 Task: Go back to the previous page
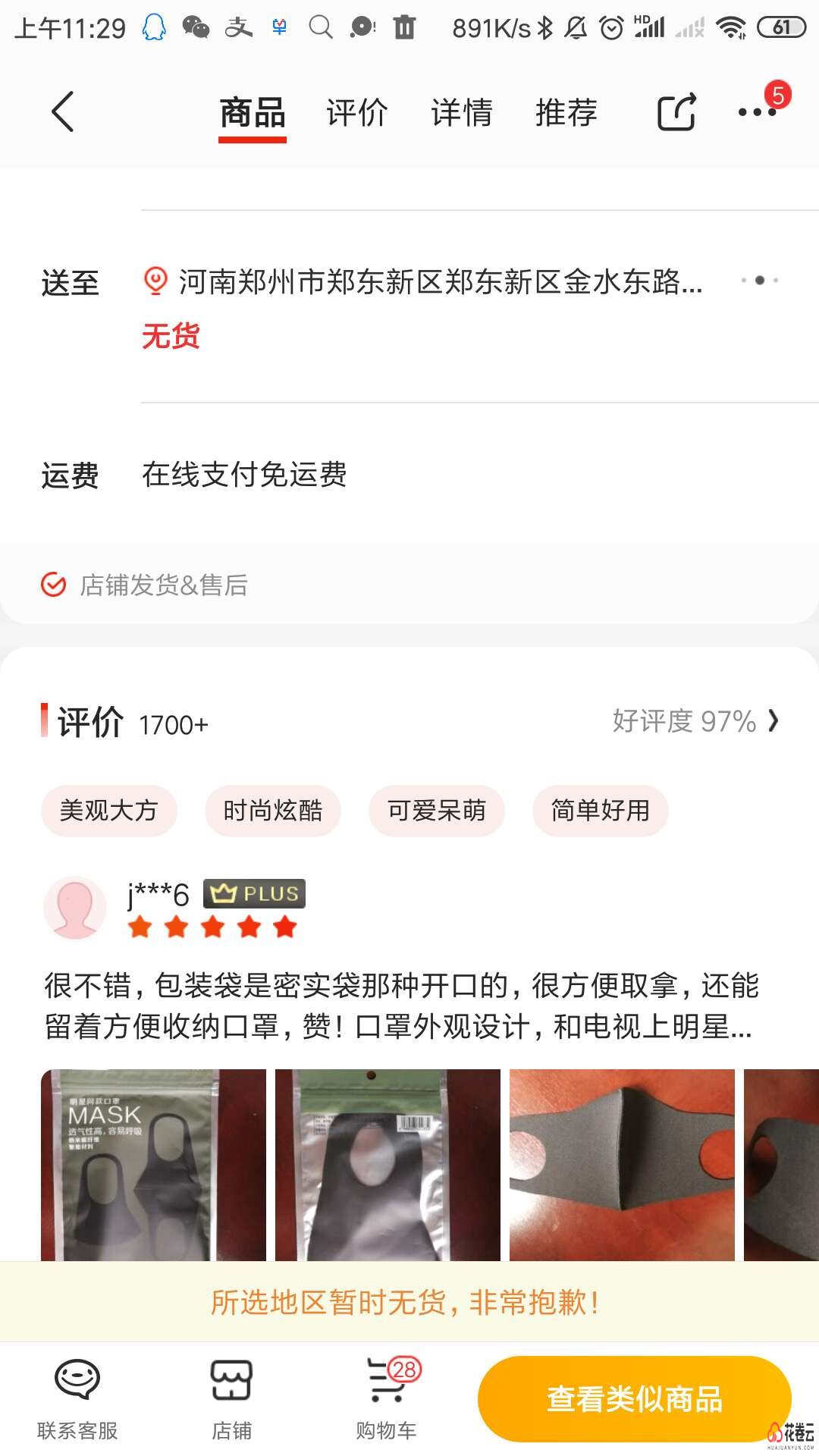(x=63, y=112)
